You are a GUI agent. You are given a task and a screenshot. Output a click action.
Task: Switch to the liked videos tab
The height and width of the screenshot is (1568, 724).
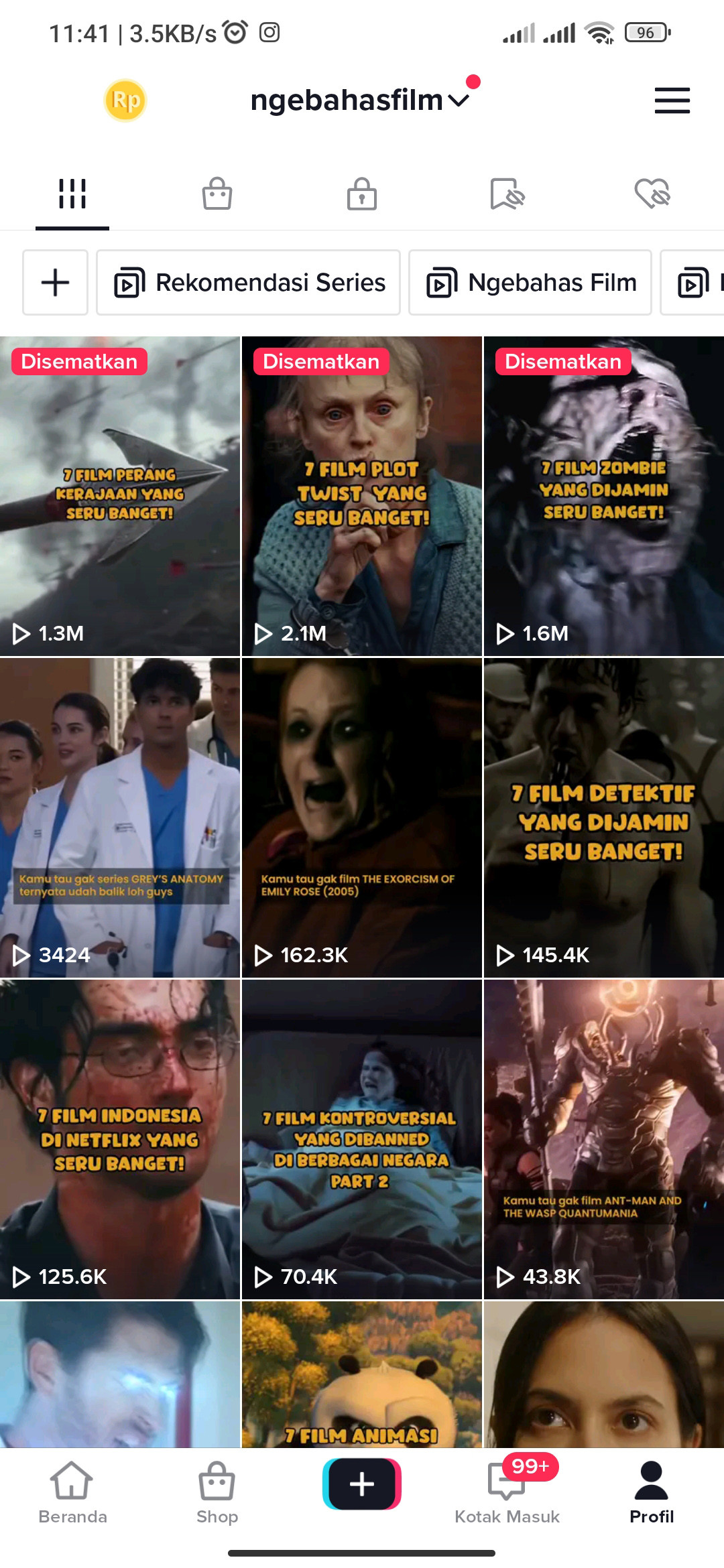click(652, 194)
